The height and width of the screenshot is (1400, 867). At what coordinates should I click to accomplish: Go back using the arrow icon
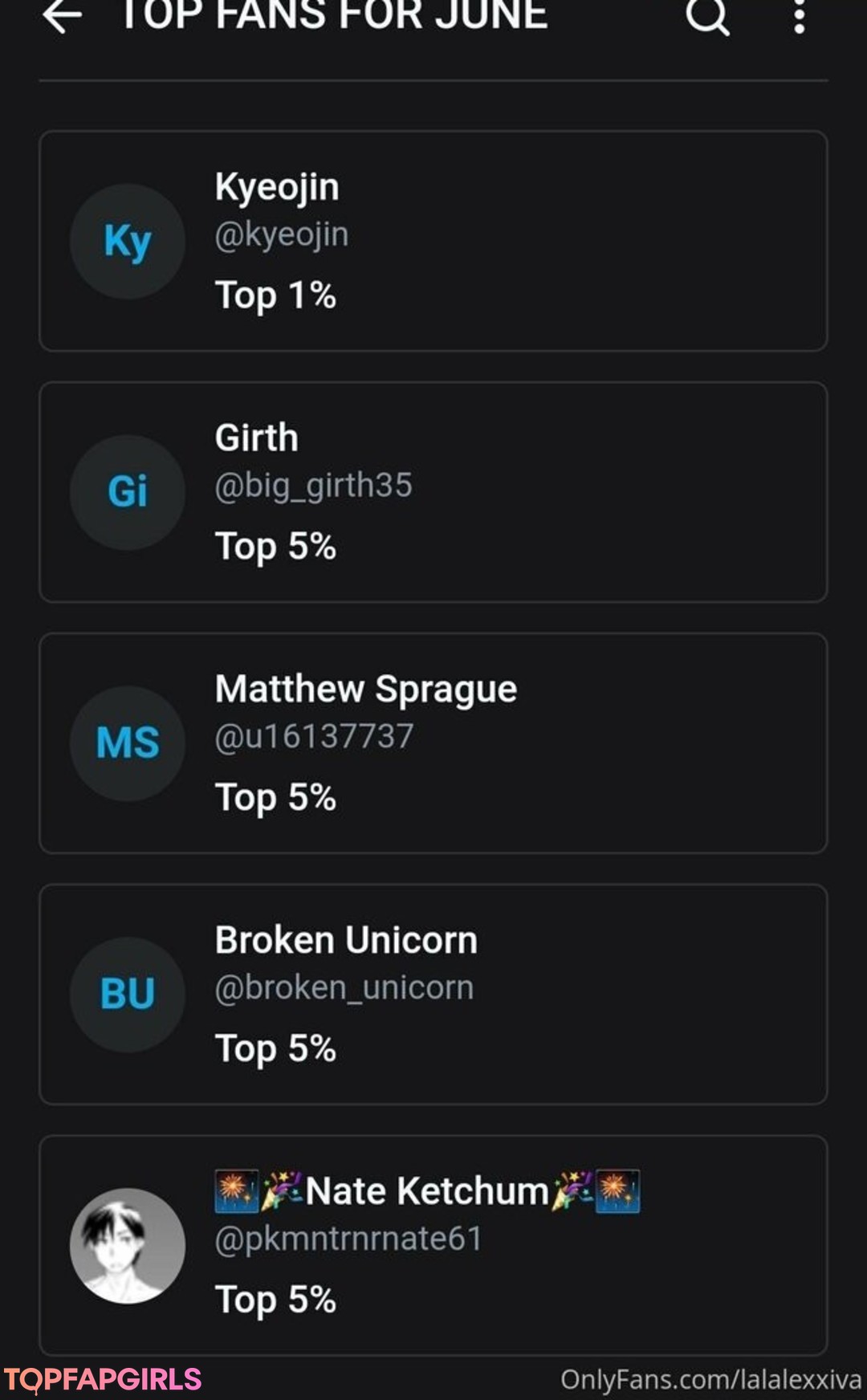[x=62, y=16]
